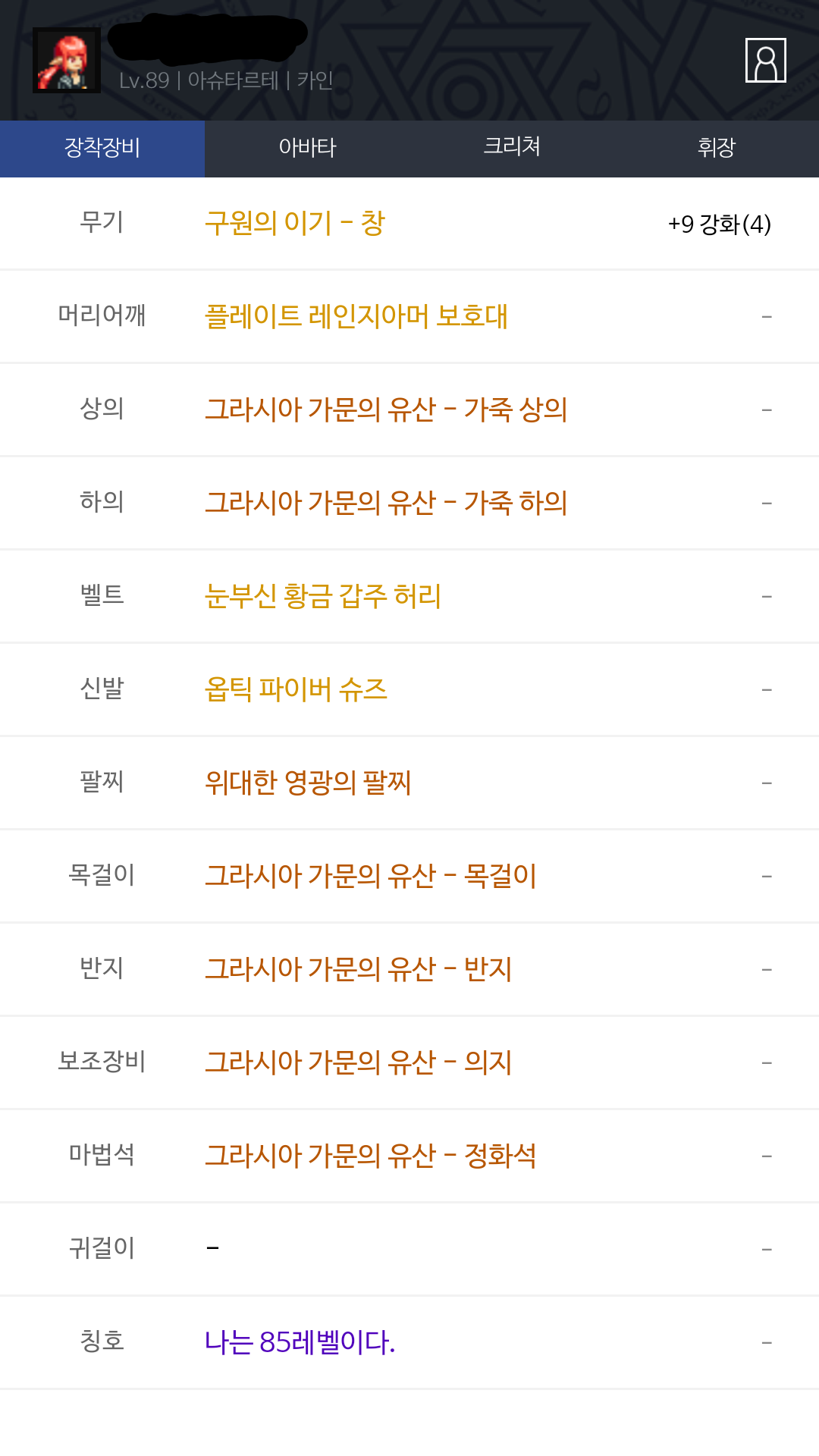Switch to the 크리쳐 tab
819x1456 pixels.
coord(512,148)
